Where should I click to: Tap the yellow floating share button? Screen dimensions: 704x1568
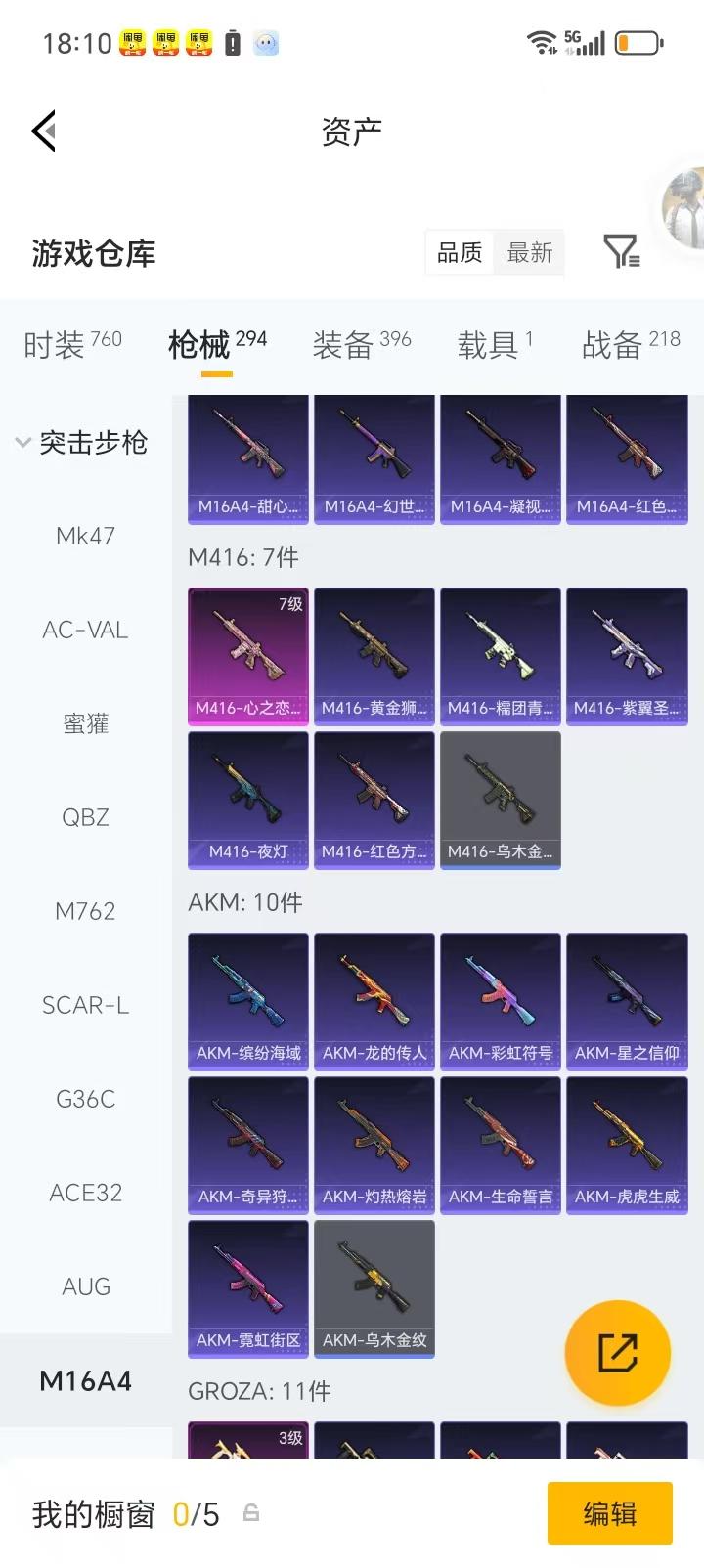click(618, 1353)
